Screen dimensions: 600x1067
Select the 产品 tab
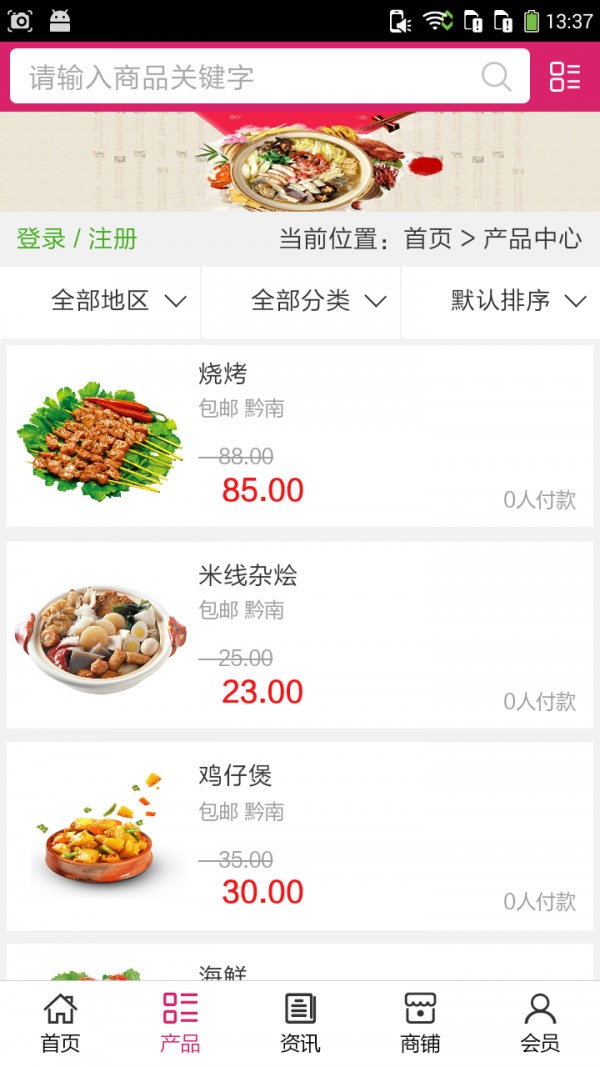pyautogui.click(x=180, y=1023)
